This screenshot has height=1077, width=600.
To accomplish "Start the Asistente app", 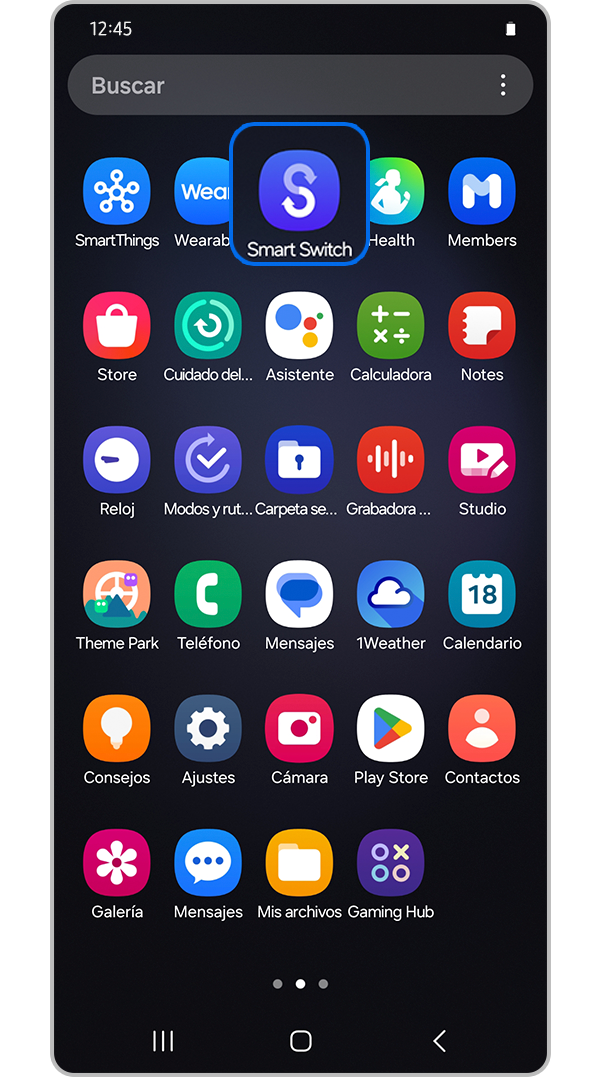I will [x=300, y=326].
